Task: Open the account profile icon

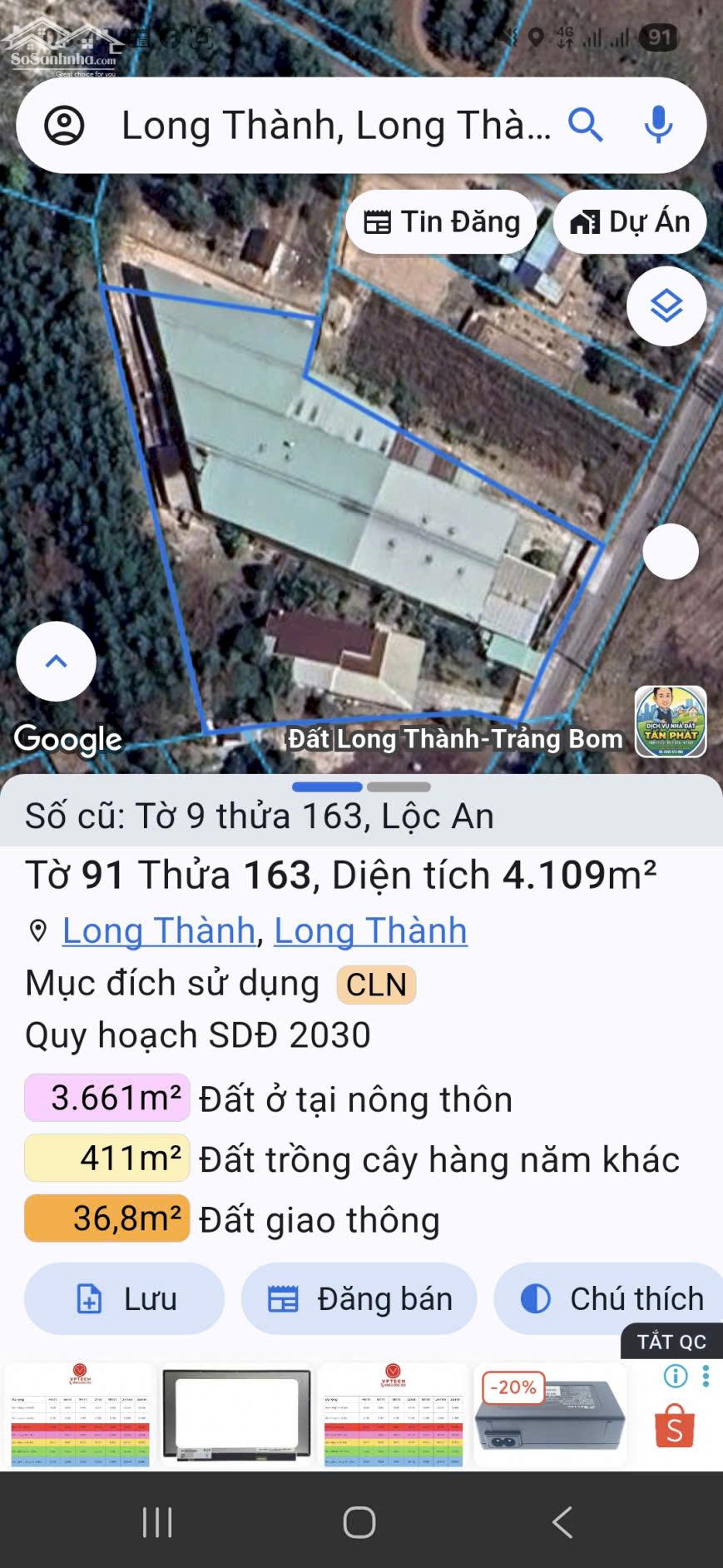Action: pos(64,126)
